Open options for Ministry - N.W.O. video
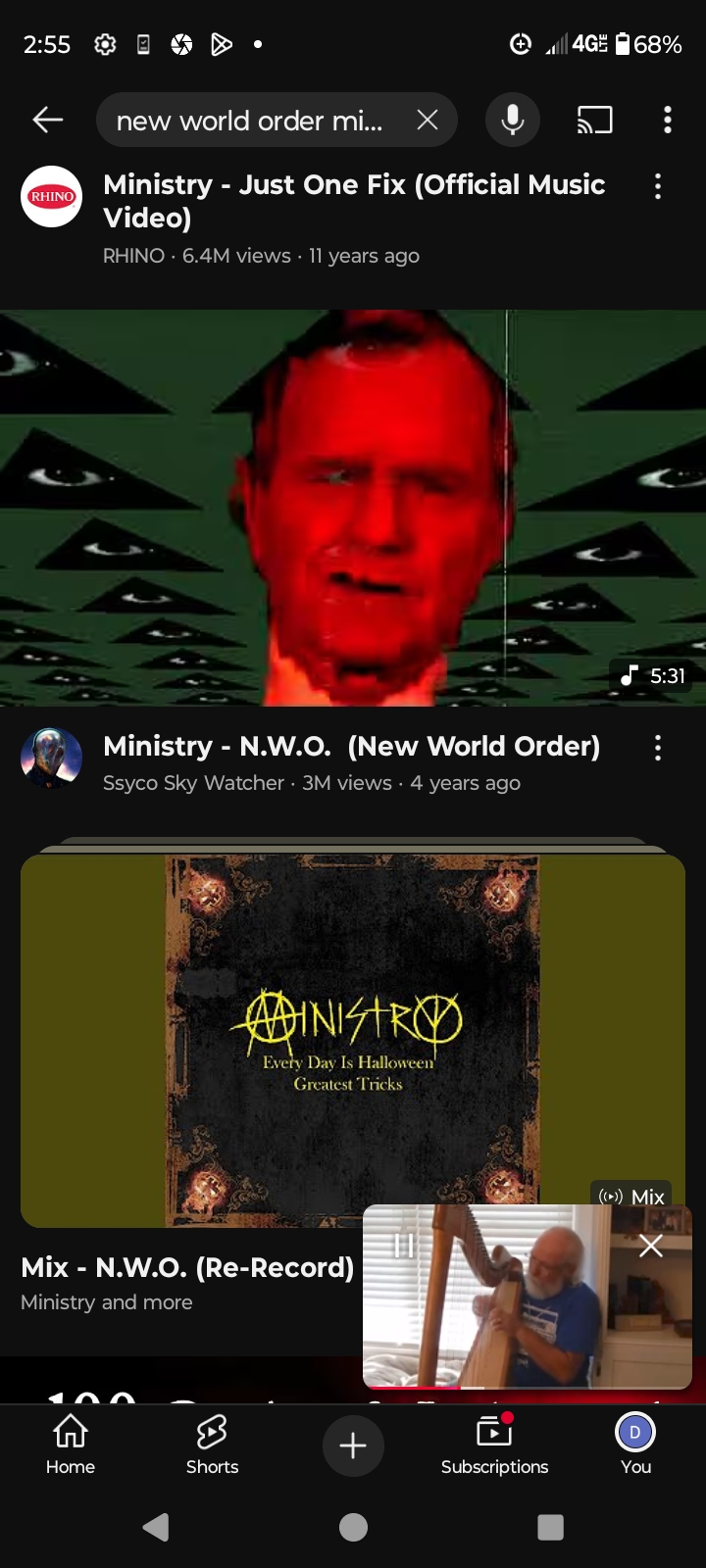 click(x=658, y=748)
